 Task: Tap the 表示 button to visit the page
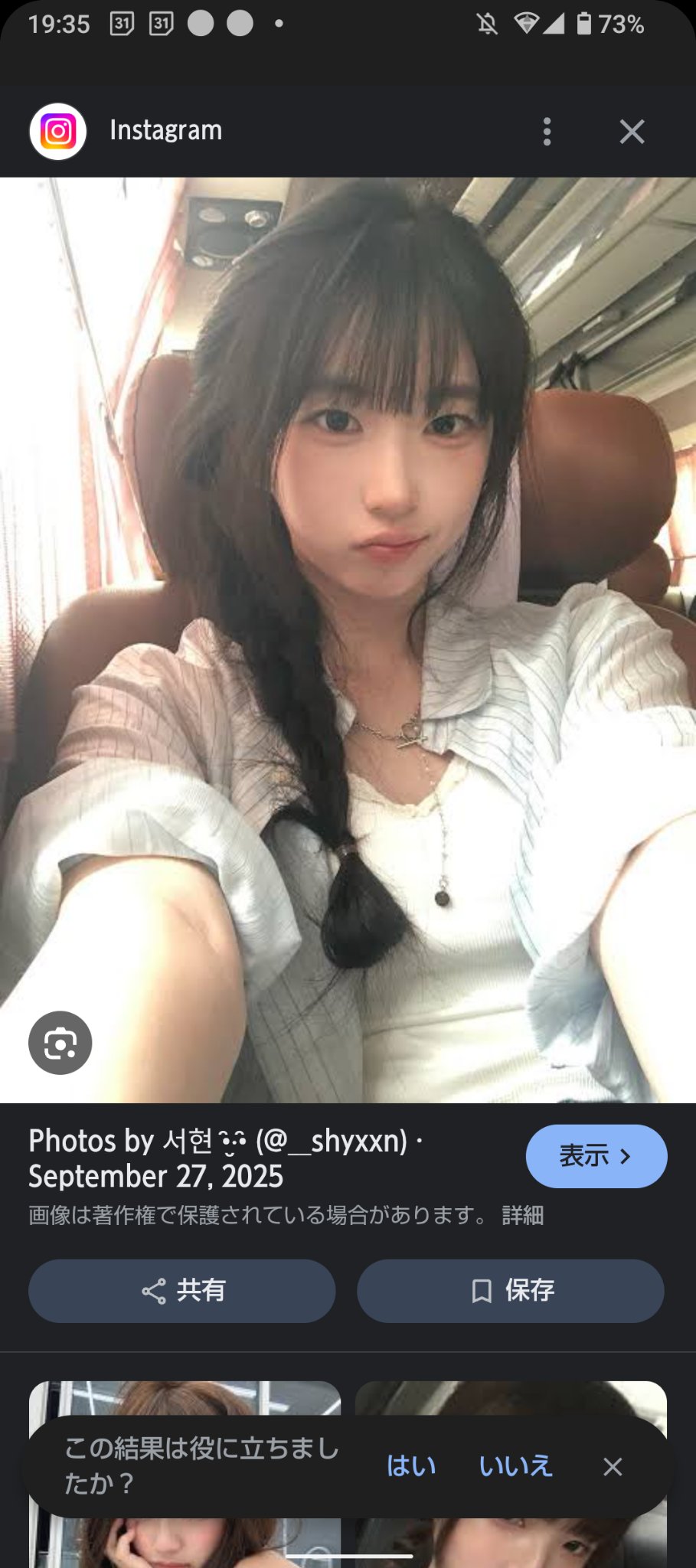pos(596,1156)
